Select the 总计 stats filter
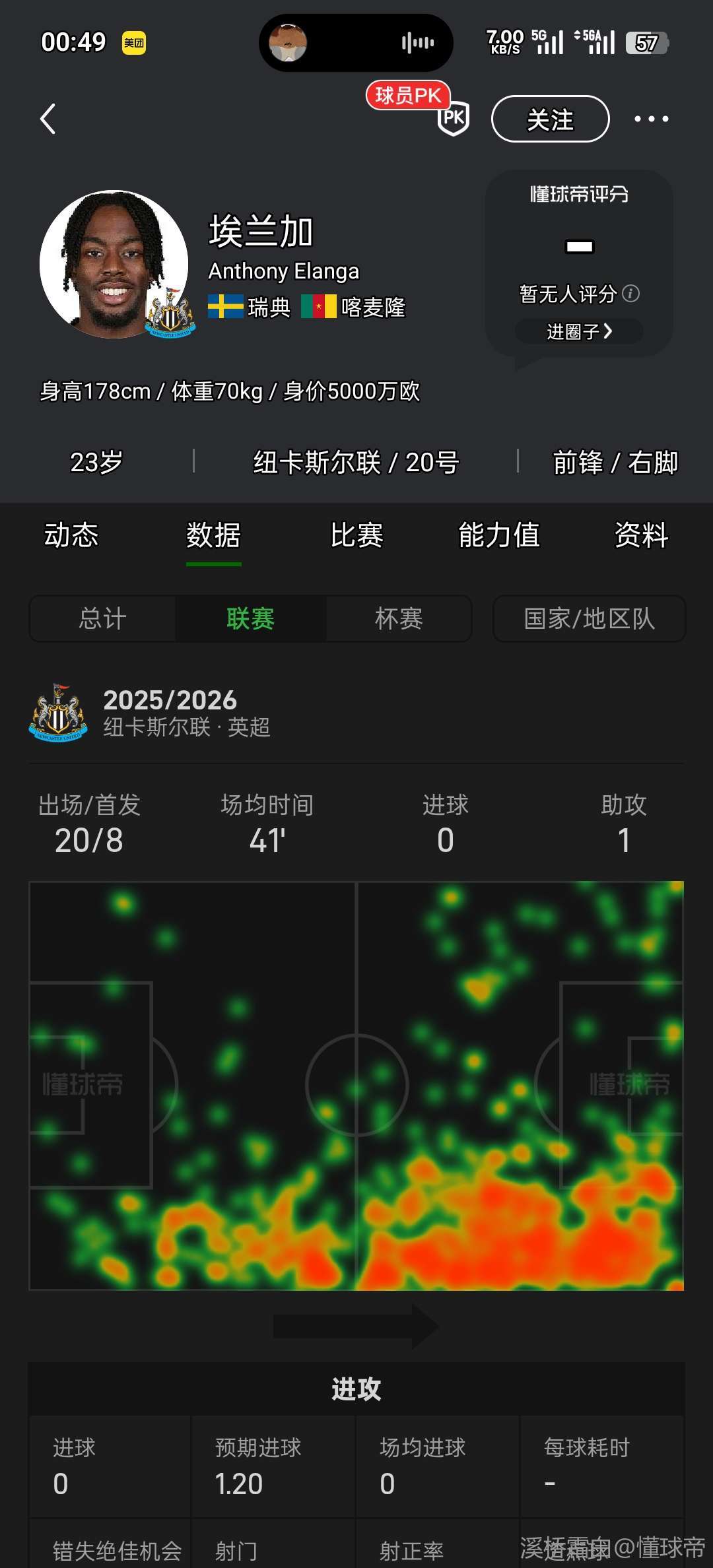The height and width of the screenshot is (1568, 713). point(103,619)
